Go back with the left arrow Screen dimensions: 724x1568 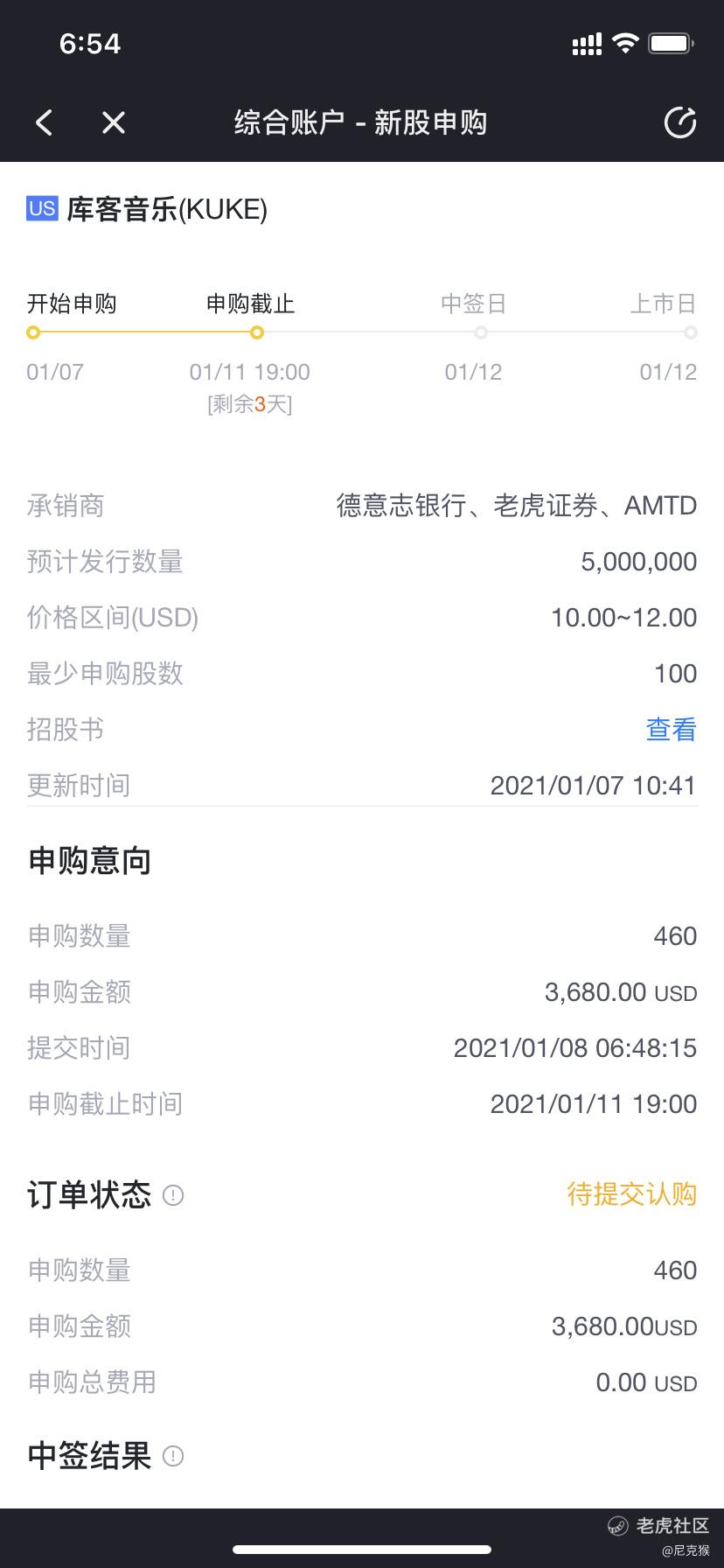coord(45,122)
